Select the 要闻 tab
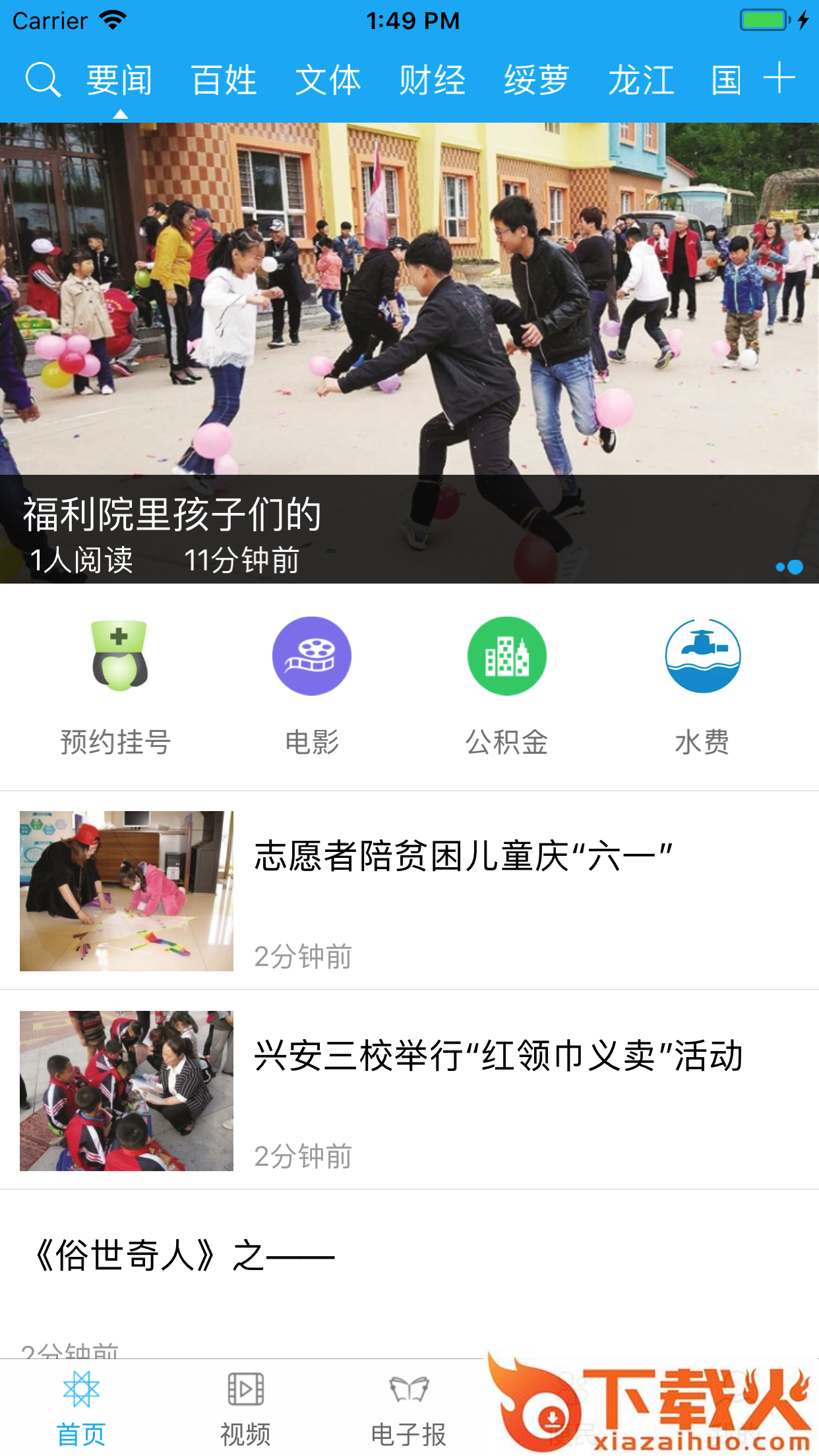819x1456 pixels. click(119, 80)
